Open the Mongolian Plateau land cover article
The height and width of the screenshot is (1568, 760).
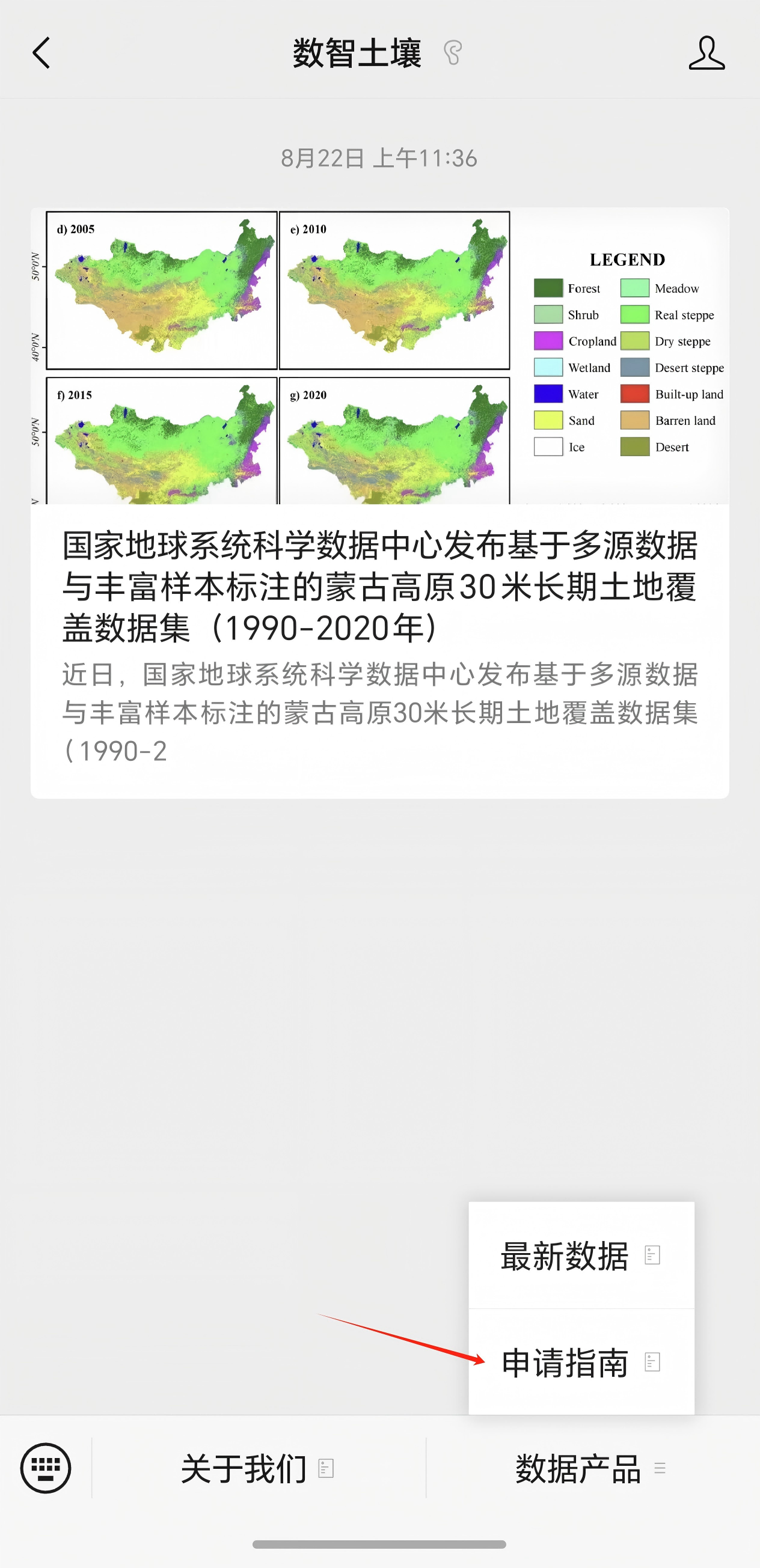point(379,584)
